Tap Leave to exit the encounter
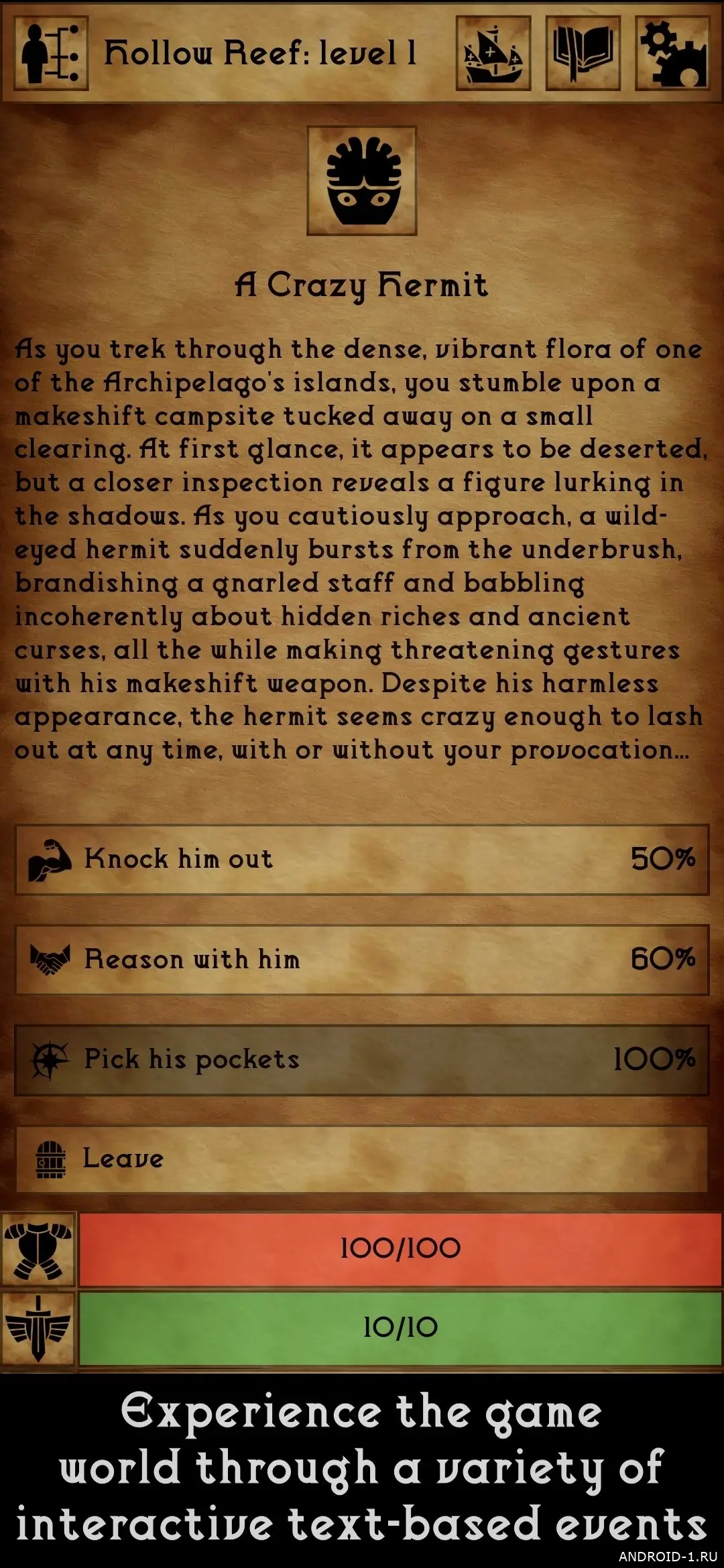Screen dimensions: 724x1568 (x=362, y=1159)
